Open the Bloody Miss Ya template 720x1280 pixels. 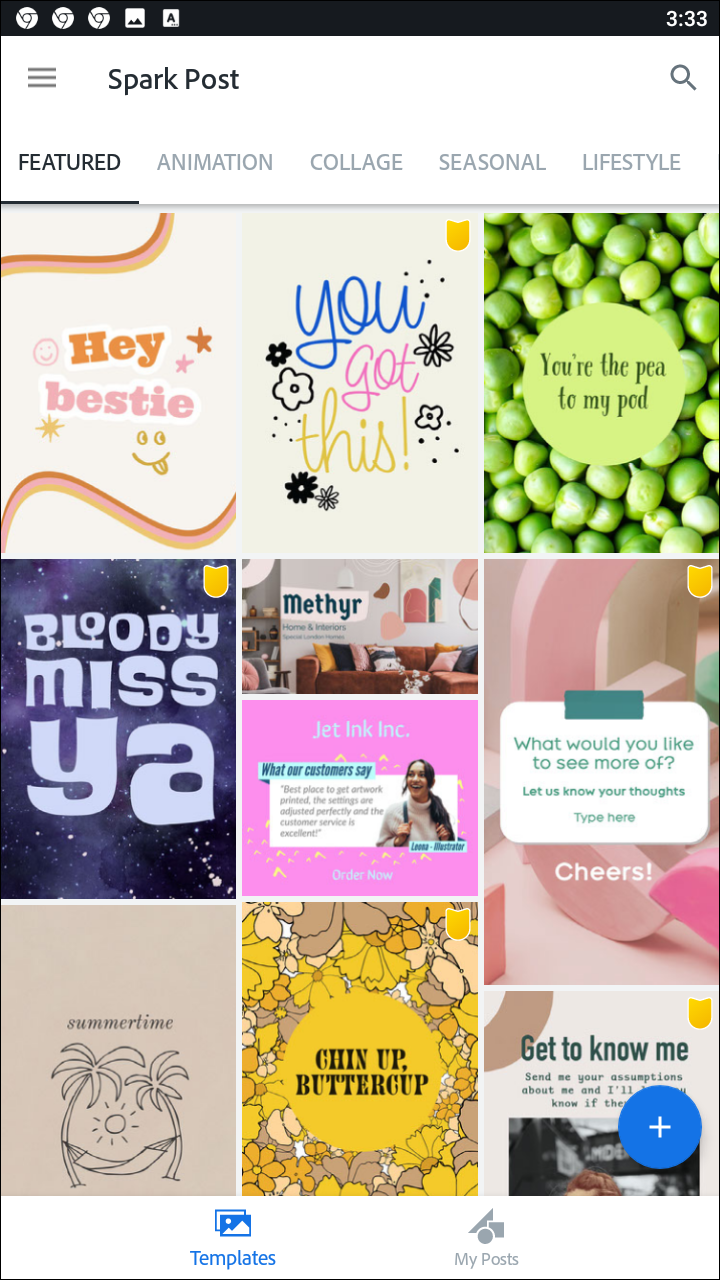[118, 728]
